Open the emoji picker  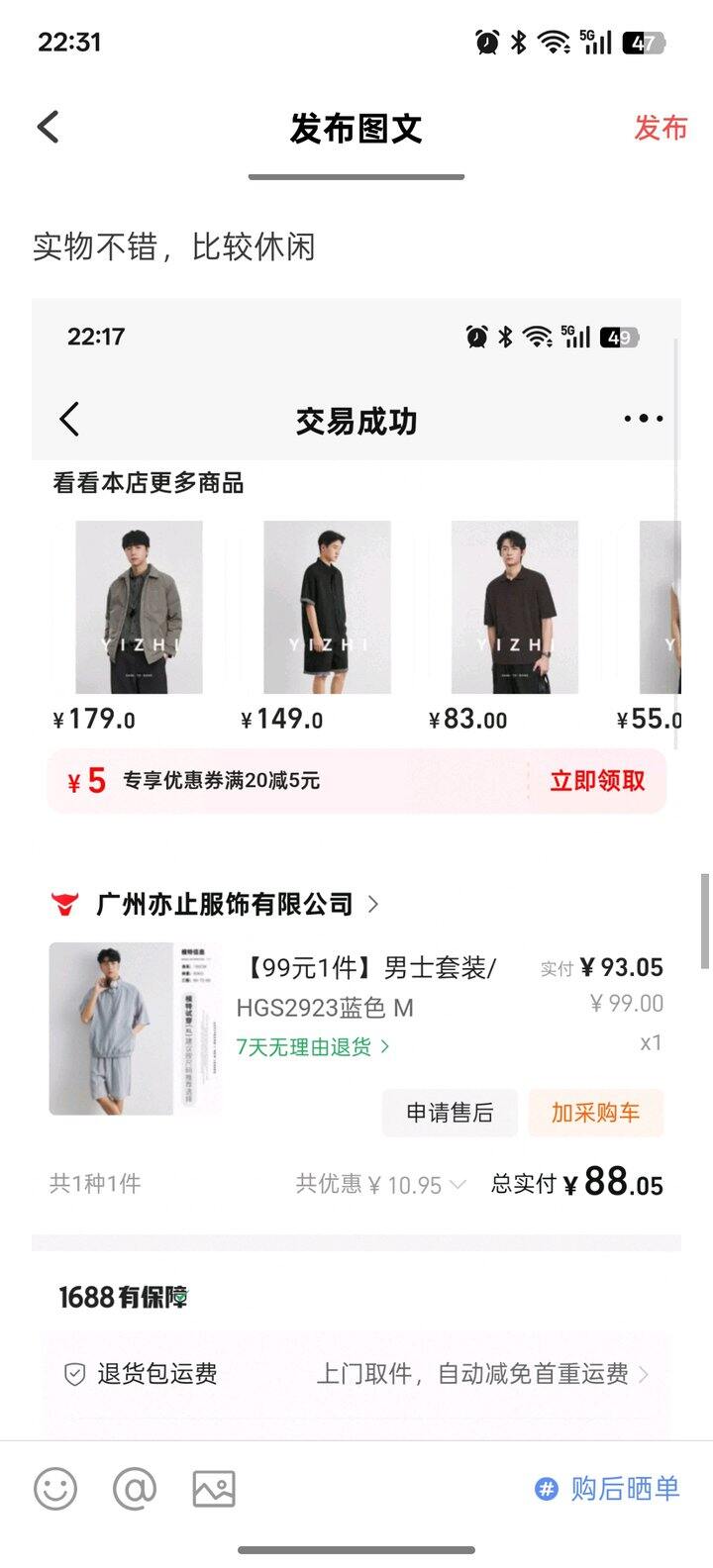[x=55, y=1488]
